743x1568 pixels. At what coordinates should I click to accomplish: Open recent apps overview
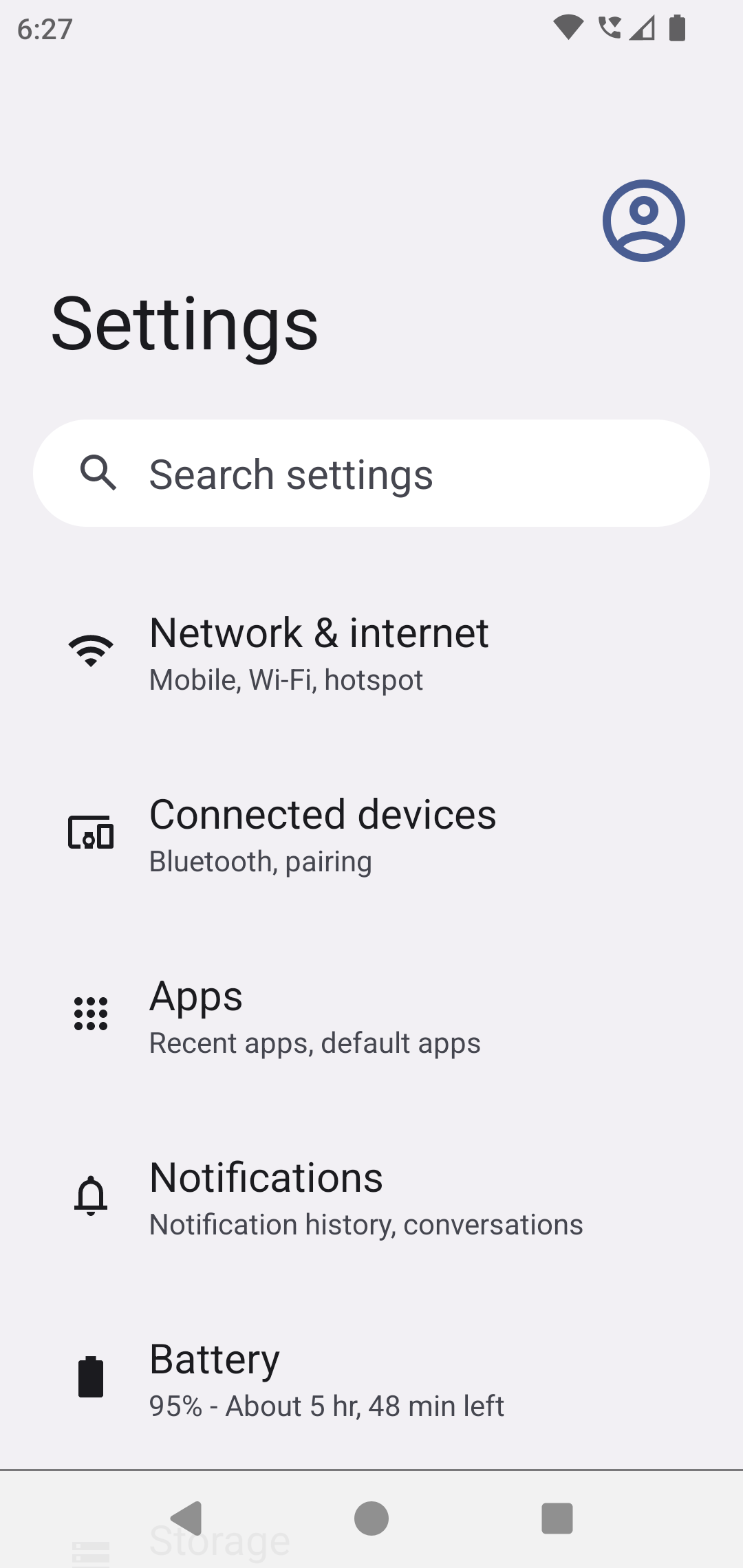pos(557,1518)
